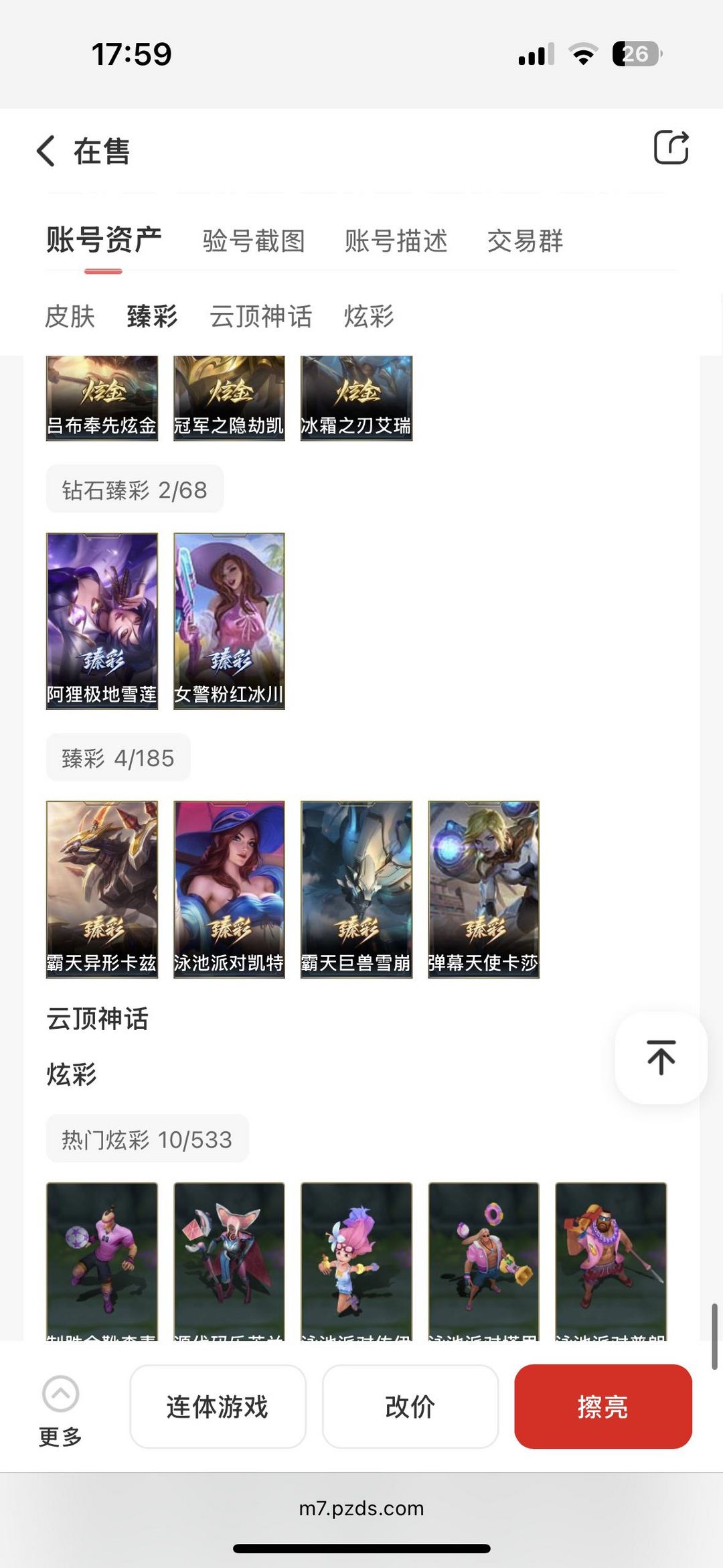View the 泳池派对凯特 skin card
723x1568 pixels.
(x=229, y=889)
